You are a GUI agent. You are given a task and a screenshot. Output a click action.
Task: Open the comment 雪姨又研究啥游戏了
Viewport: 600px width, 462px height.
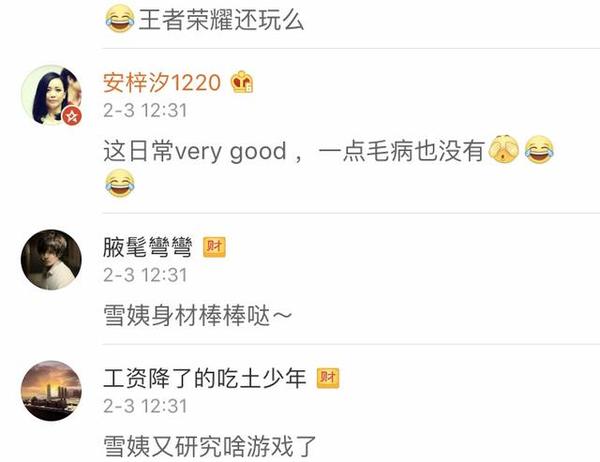(211, 445)
